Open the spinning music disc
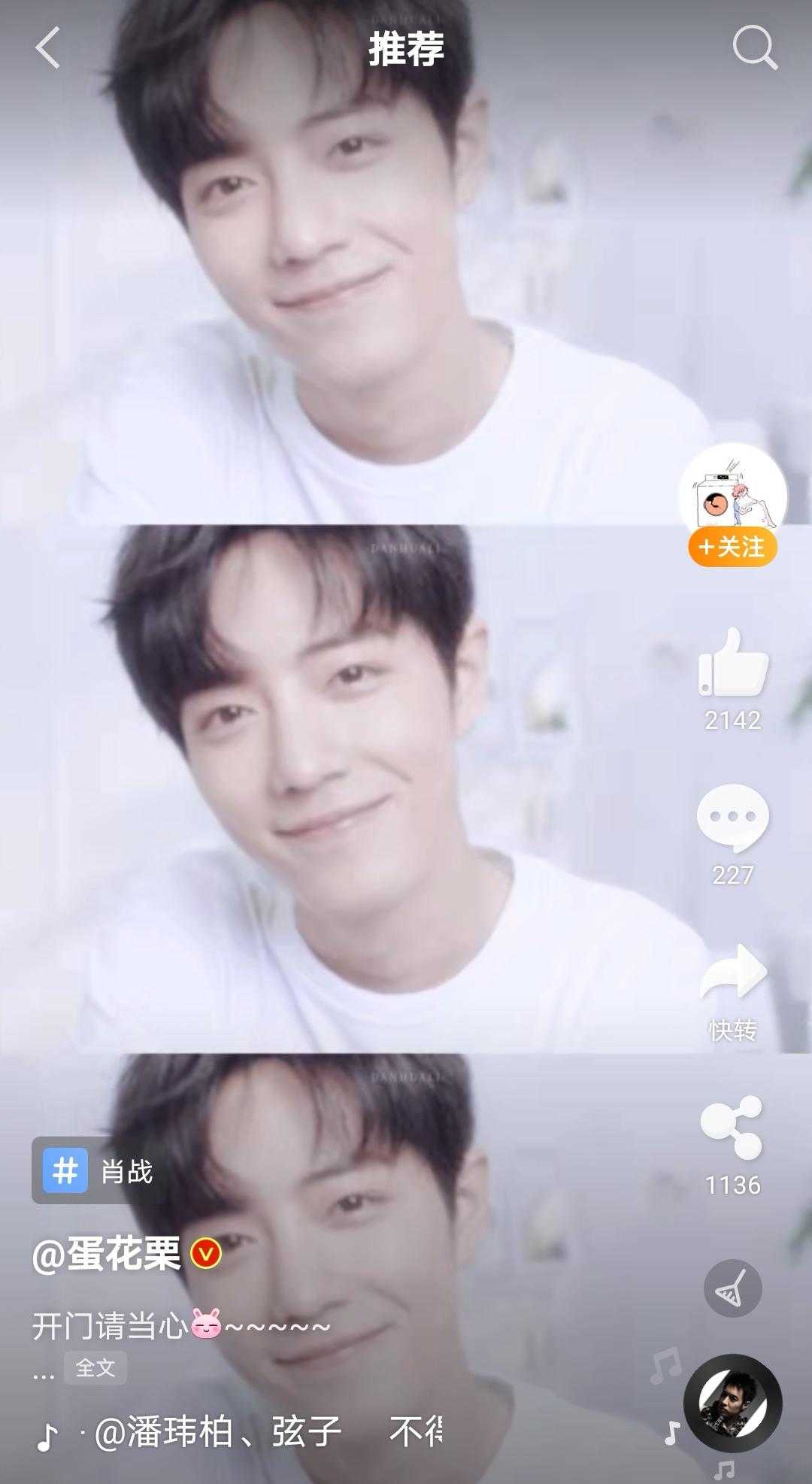The image size is (812, 1484). (x=732, y=1403)
